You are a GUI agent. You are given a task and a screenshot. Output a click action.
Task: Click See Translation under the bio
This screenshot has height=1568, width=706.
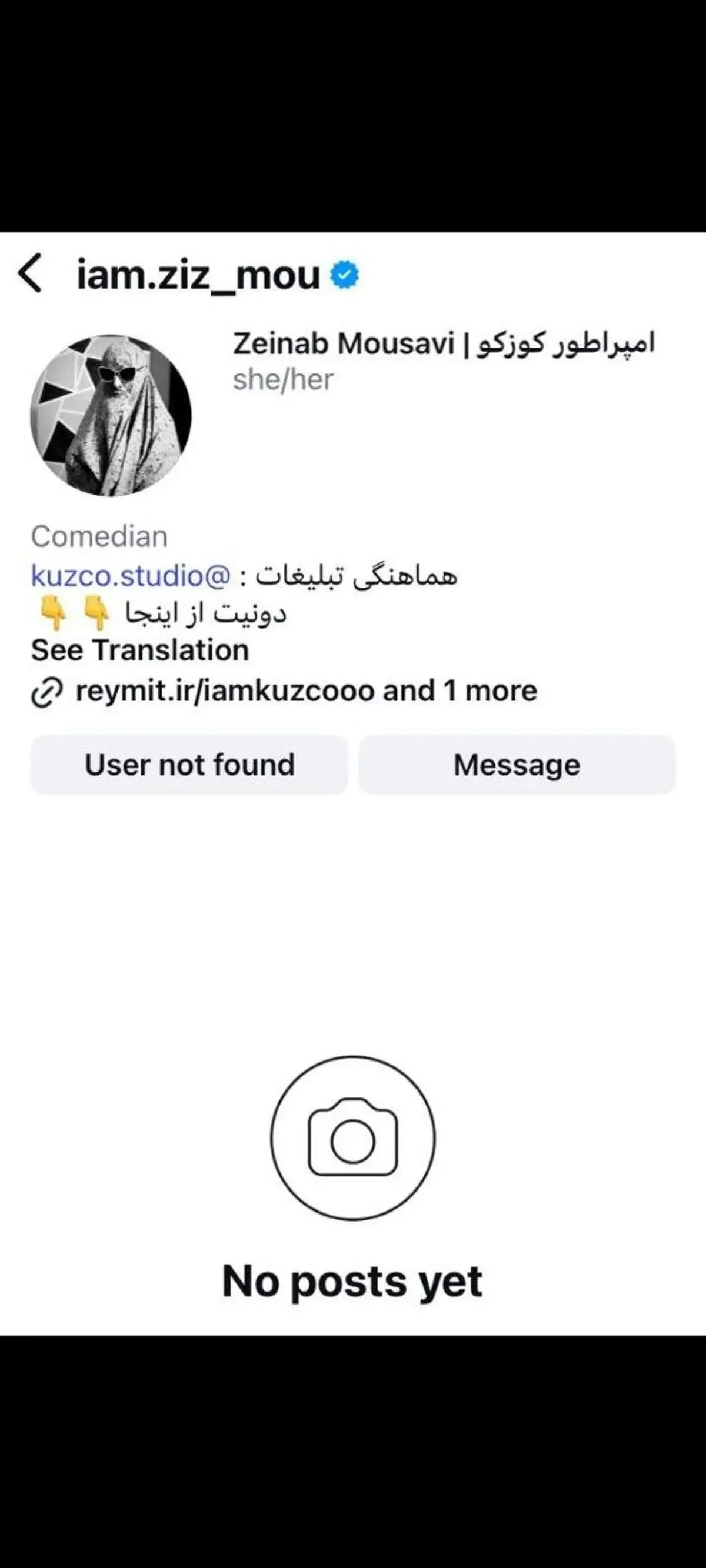coord(139,649)
